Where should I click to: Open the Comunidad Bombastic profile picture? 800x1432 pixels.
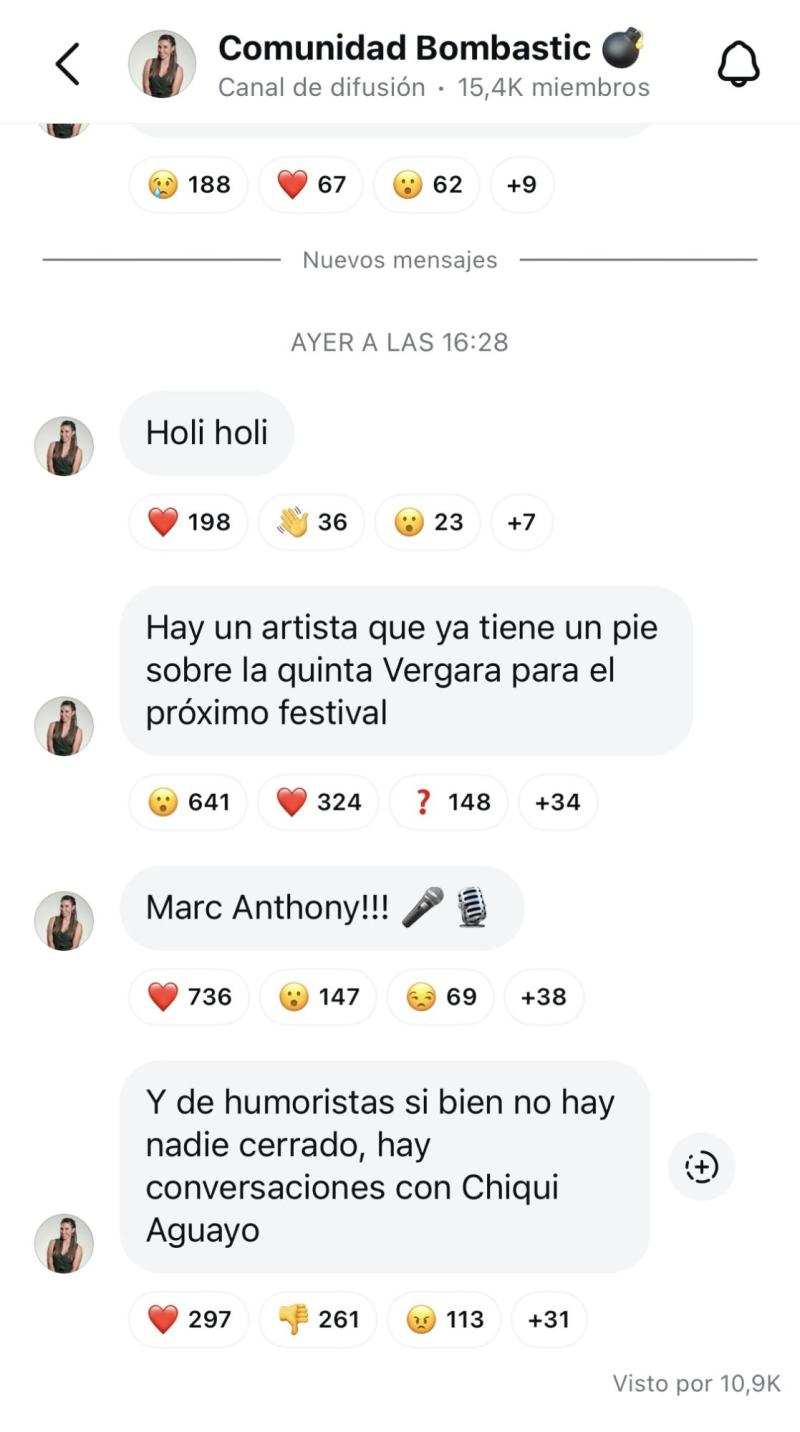162,62
